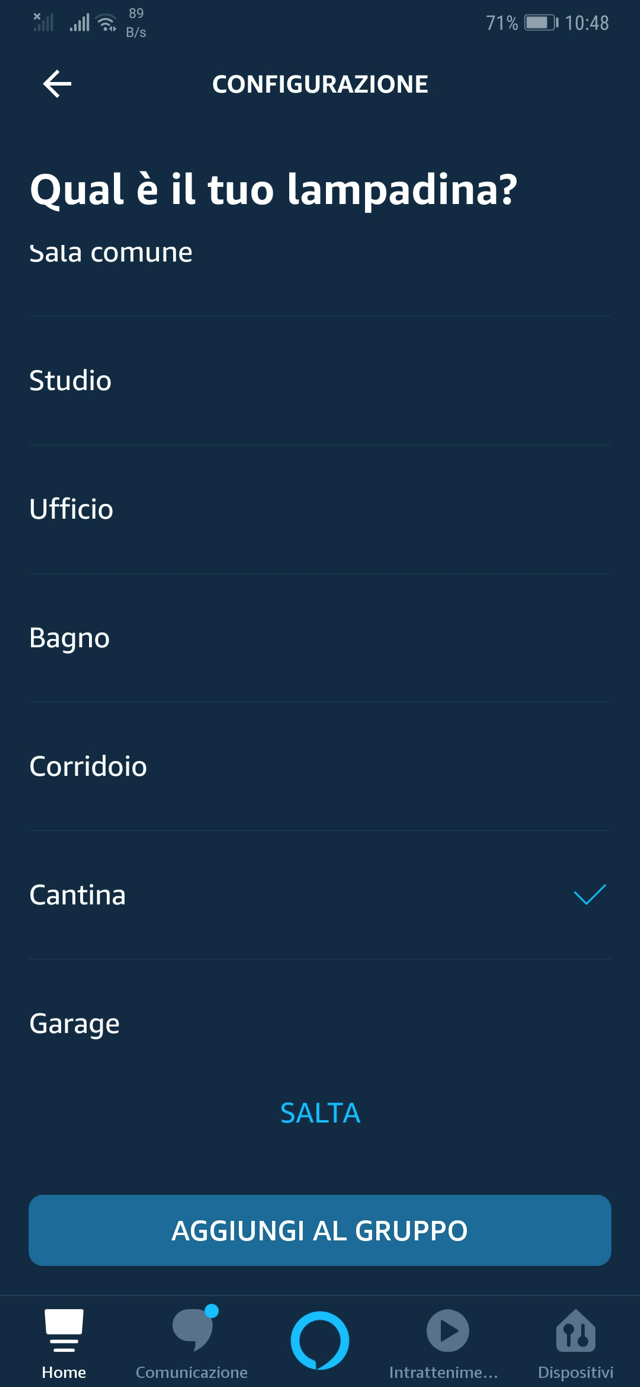Viewport: 640px width, 1387px height.
Task: Activate the Alexa voice button
Action: point(320,1340)
